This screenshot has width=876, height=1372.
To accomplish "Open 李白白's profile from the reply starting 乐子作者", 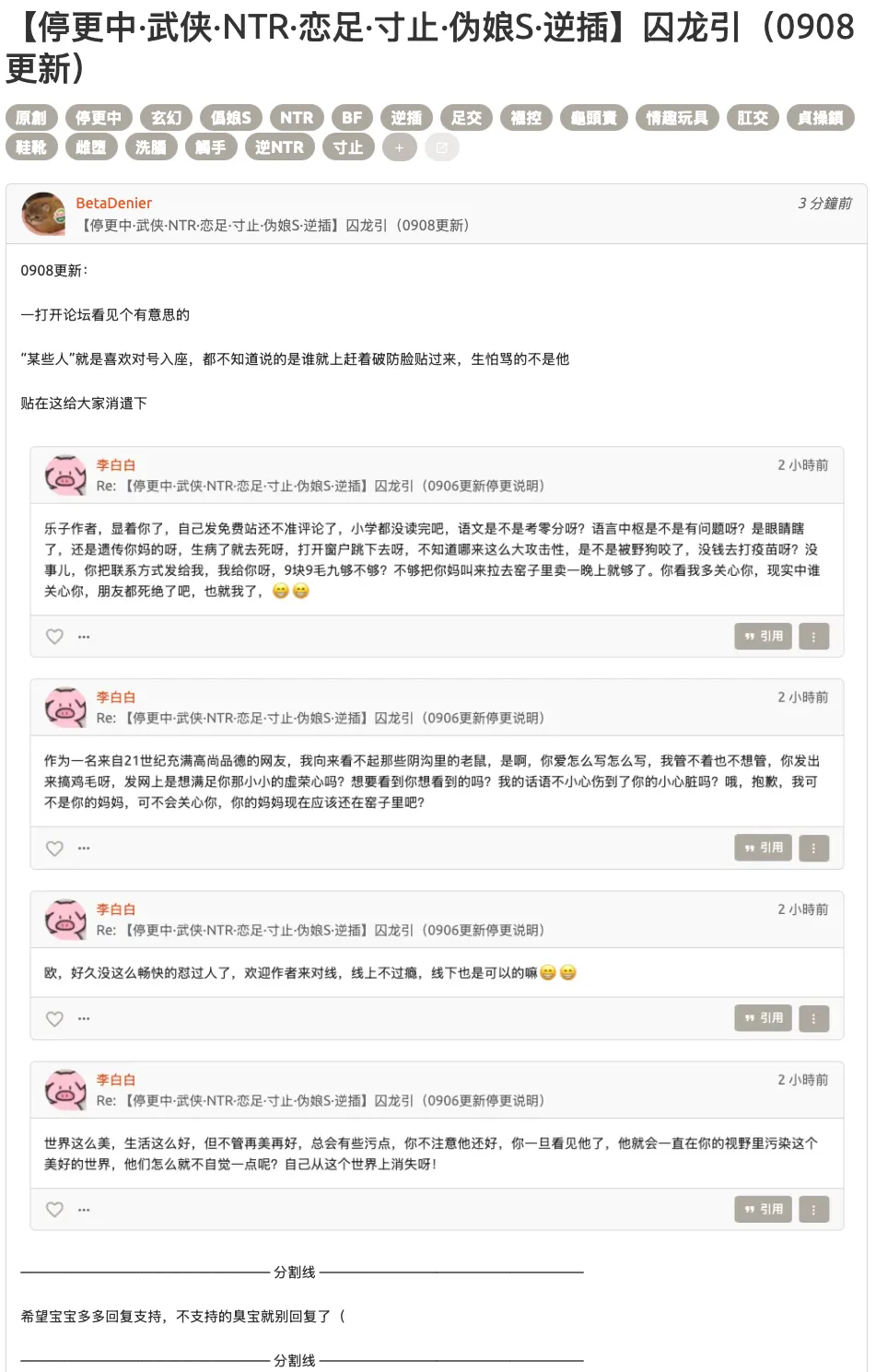I will [x=116, y=465].
